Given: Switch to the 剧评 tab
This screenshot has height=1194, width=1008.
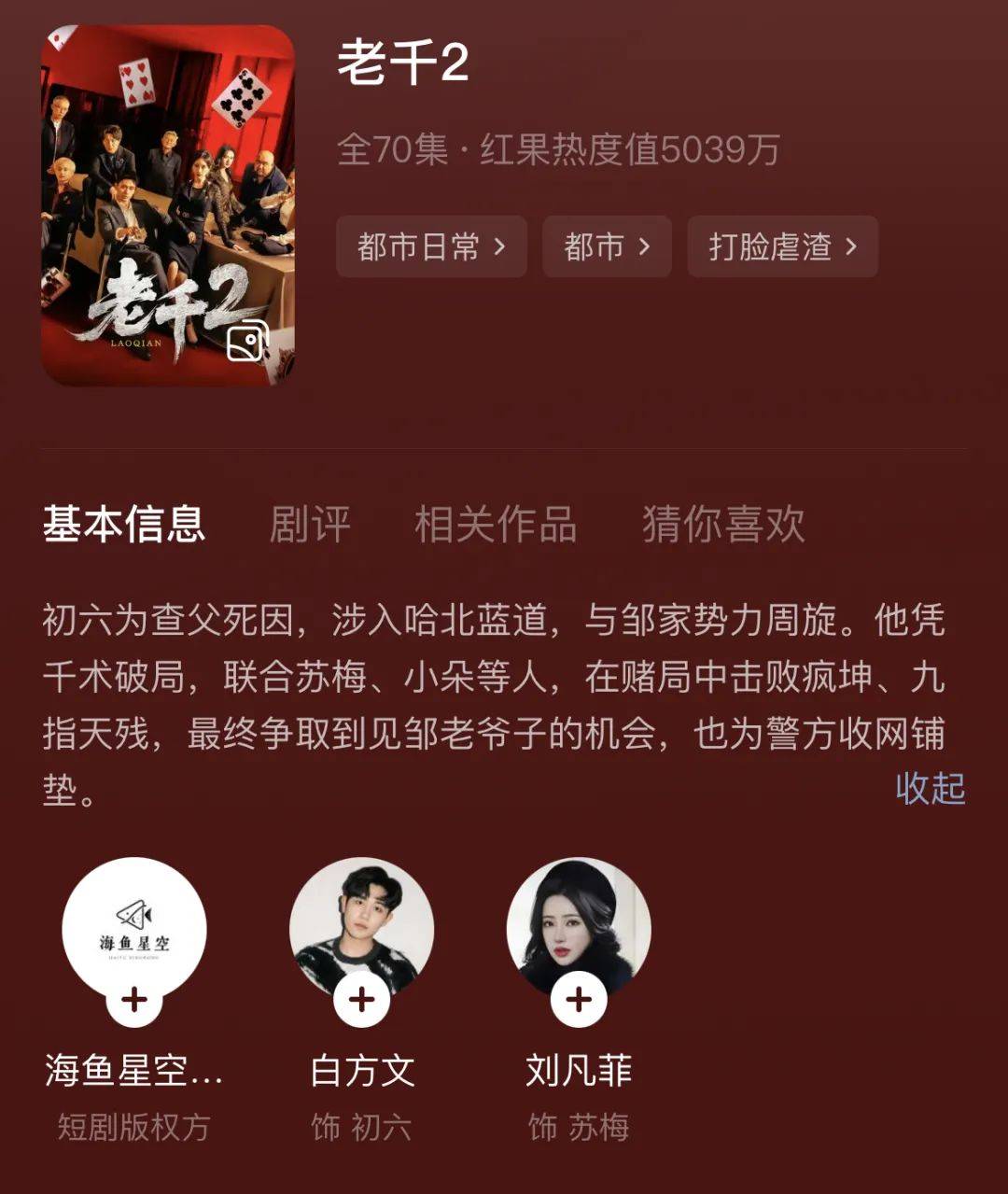Looking at the screenshot, I should [x=308, y=526].
